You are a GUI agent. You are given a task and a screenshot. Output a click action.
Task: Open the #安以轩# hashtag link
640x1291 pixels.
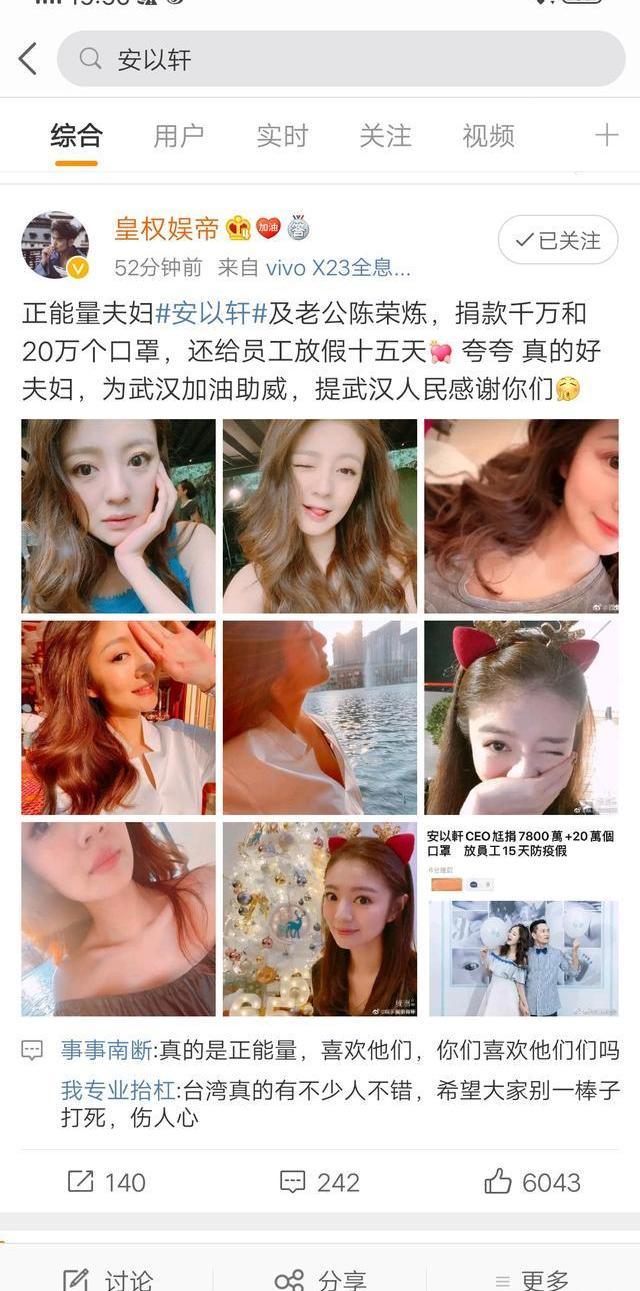tap(211, 313)
